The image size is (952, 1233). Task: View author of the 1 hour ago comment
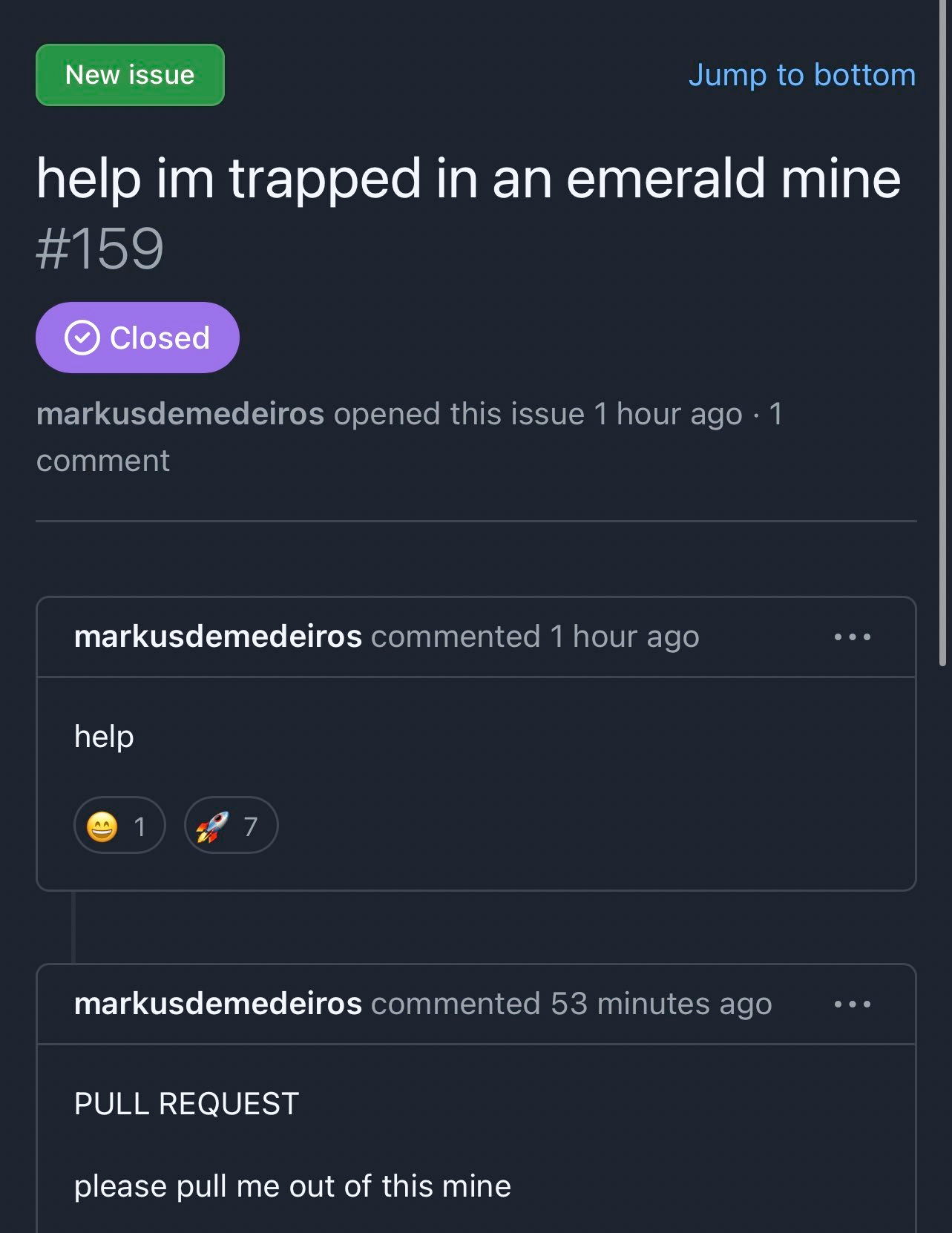pos(218,637)
